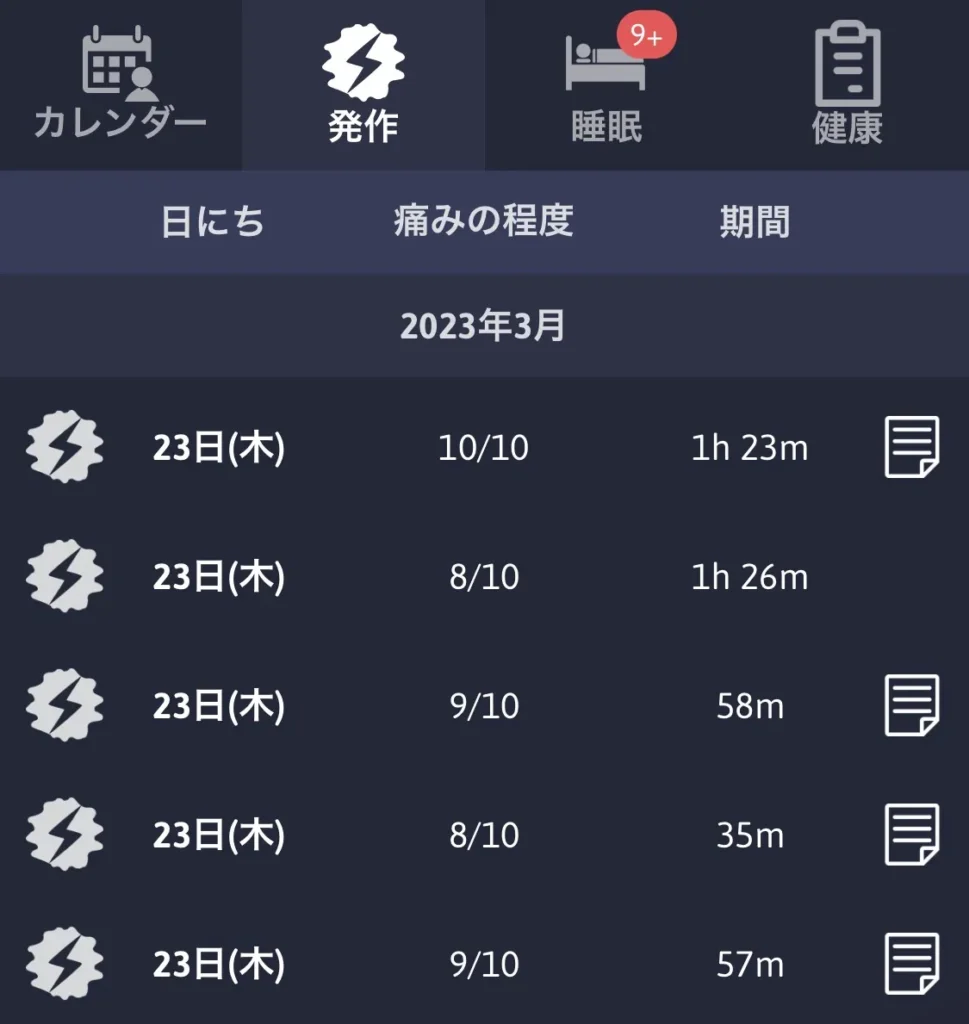Open the 10/10 pain level entry
Viewport: 969px width, 1024px height.
[484, 447]
